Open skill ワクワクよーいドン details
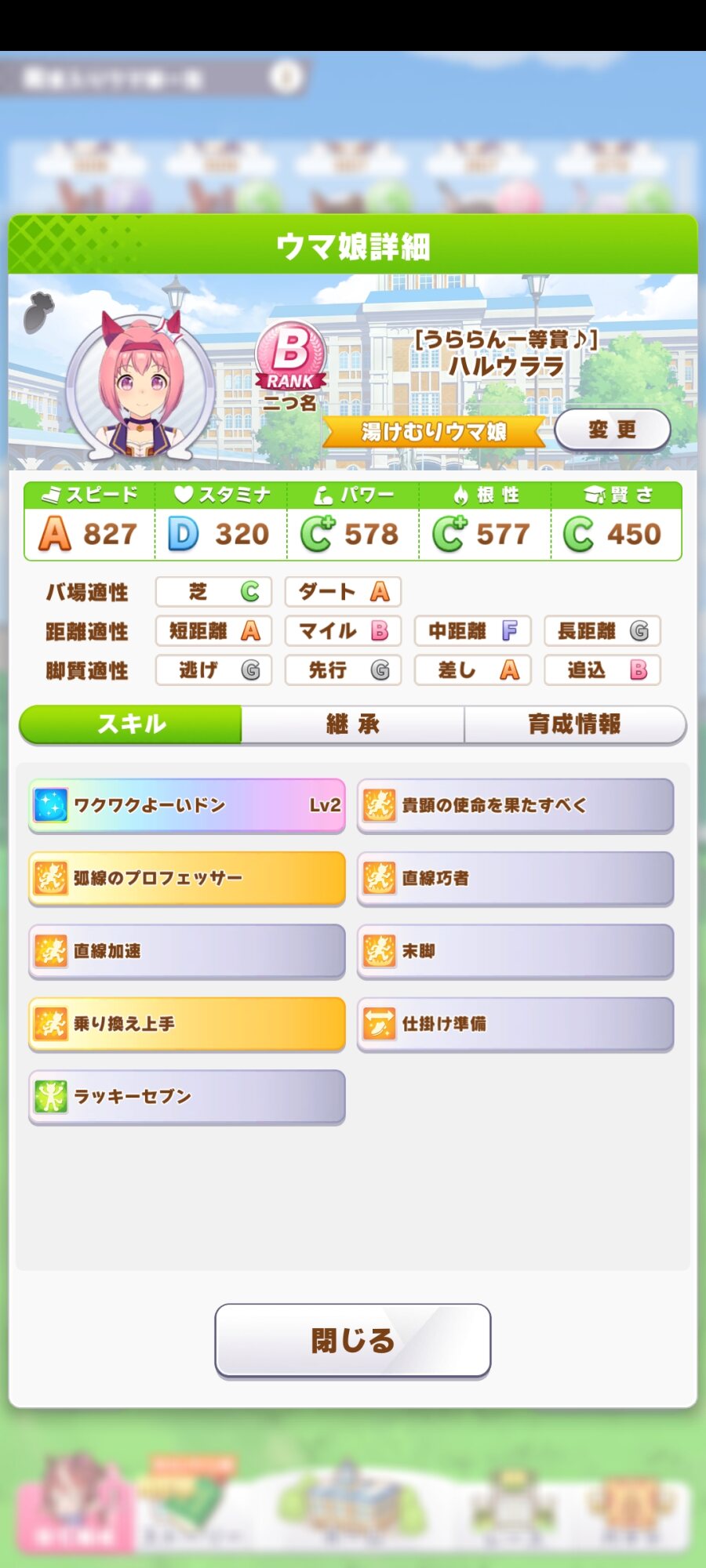The height and width of the screenshot is (1568, 706). (187, 805)
